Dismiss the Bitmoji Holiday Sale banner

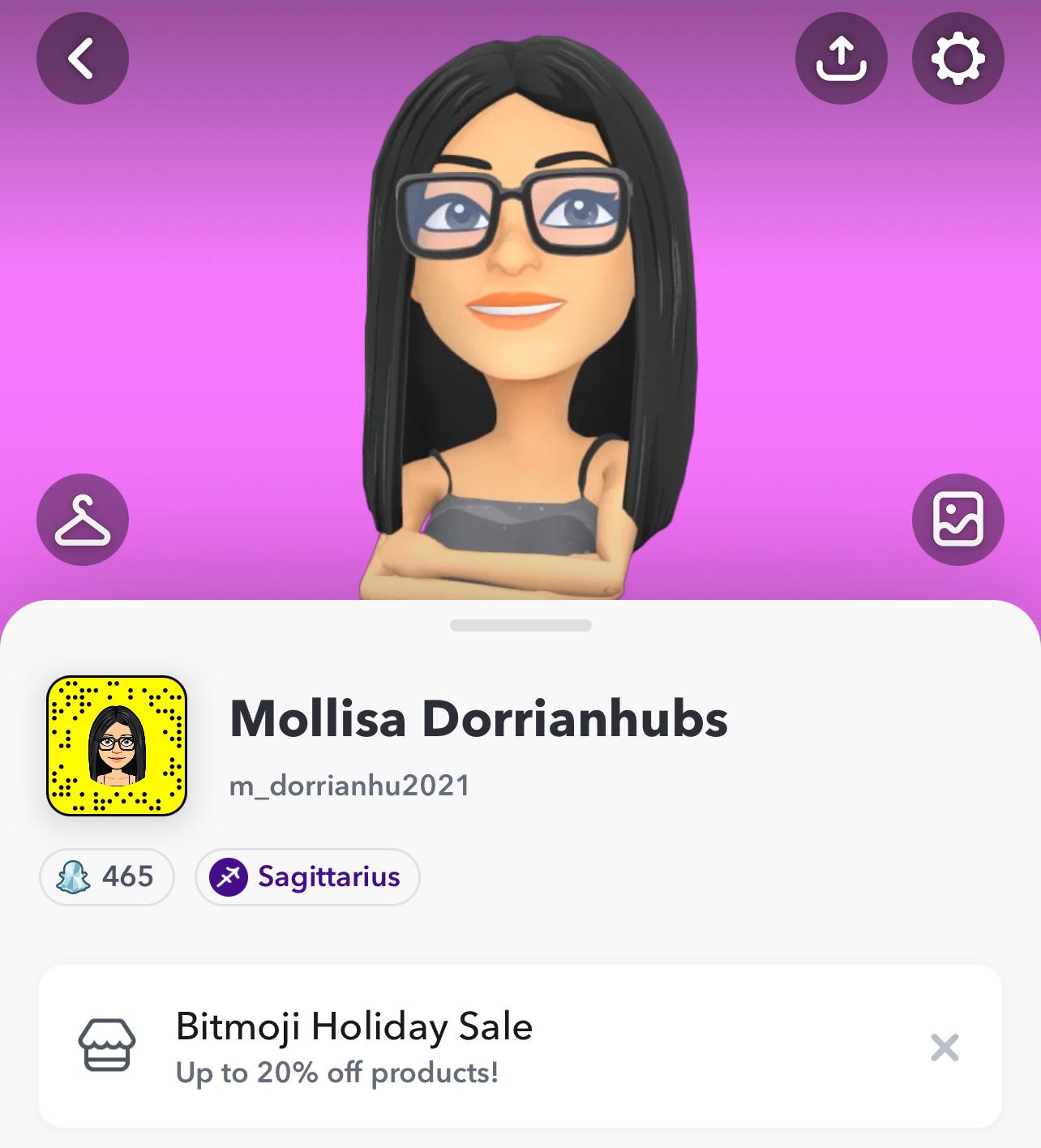point(945,1047)
